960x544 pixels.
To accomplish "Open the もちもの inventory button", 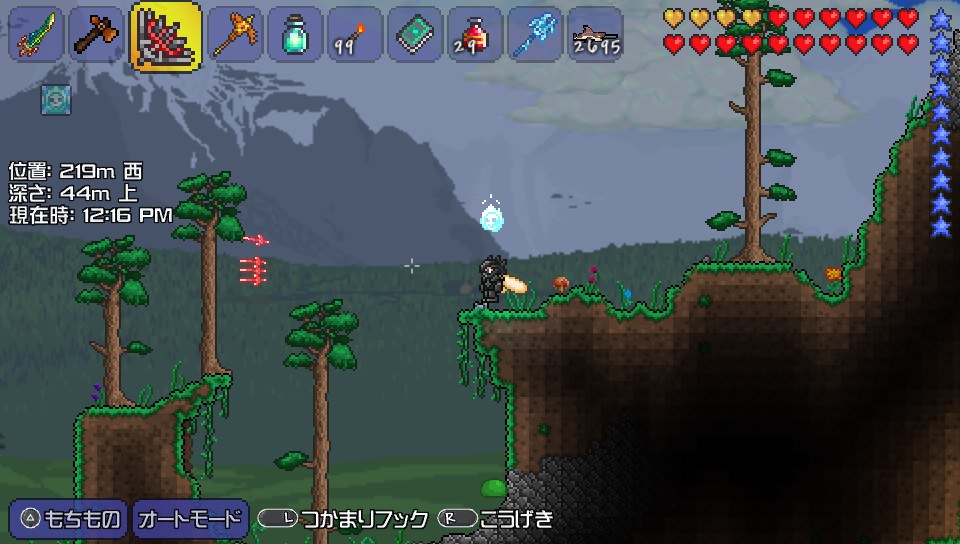I will 69,519.
